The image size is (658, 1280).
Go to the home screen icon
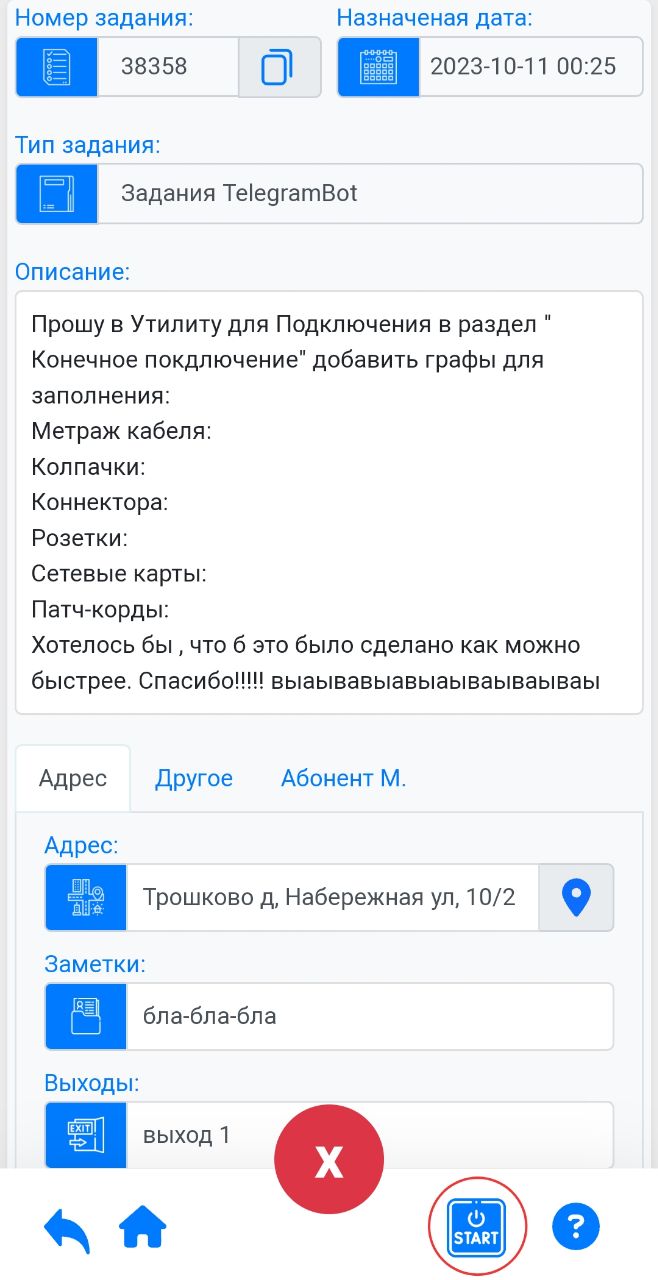tap(143, 1226)
